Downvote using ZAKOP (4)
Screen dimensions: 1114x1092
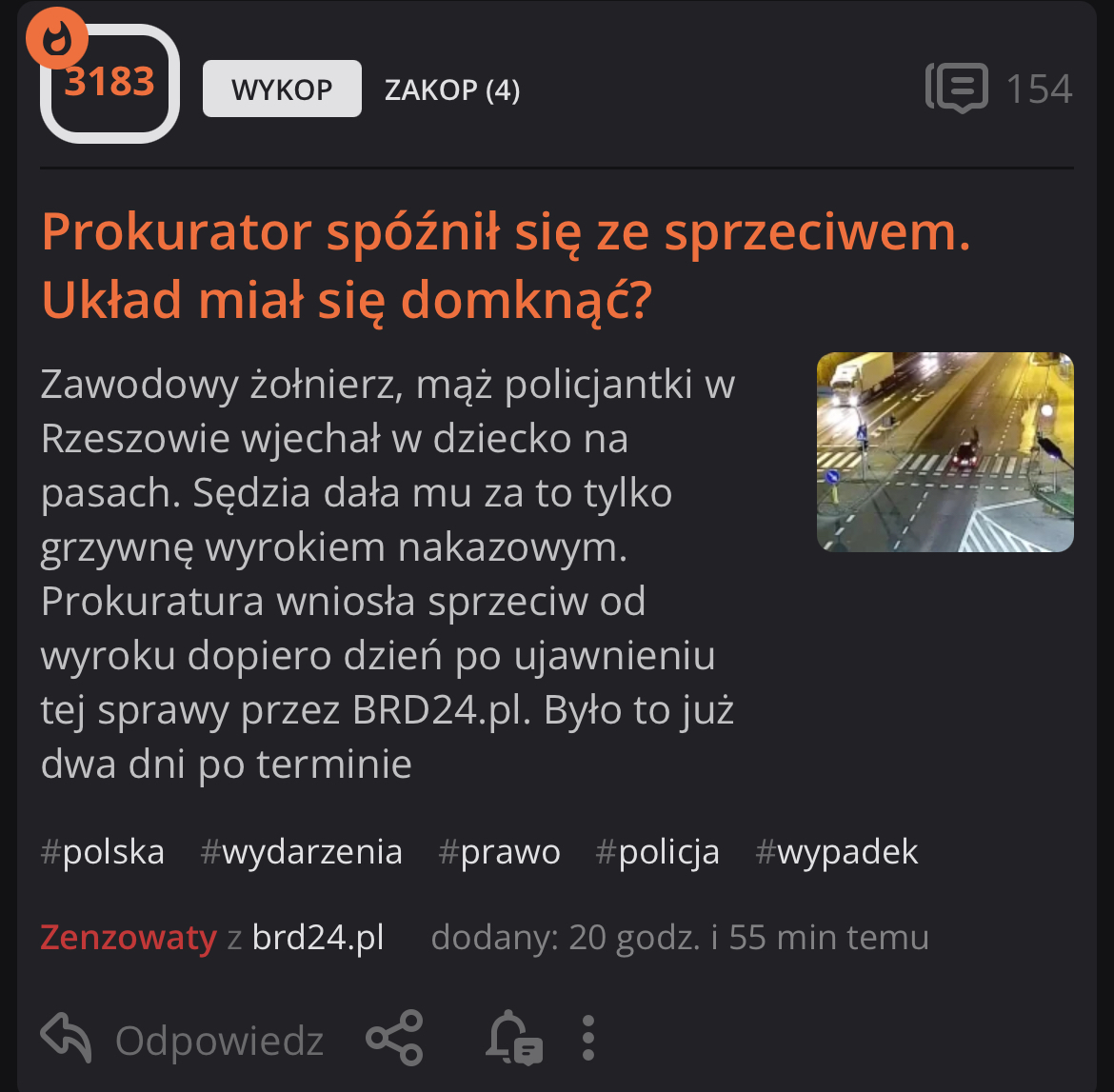(451, 90)
